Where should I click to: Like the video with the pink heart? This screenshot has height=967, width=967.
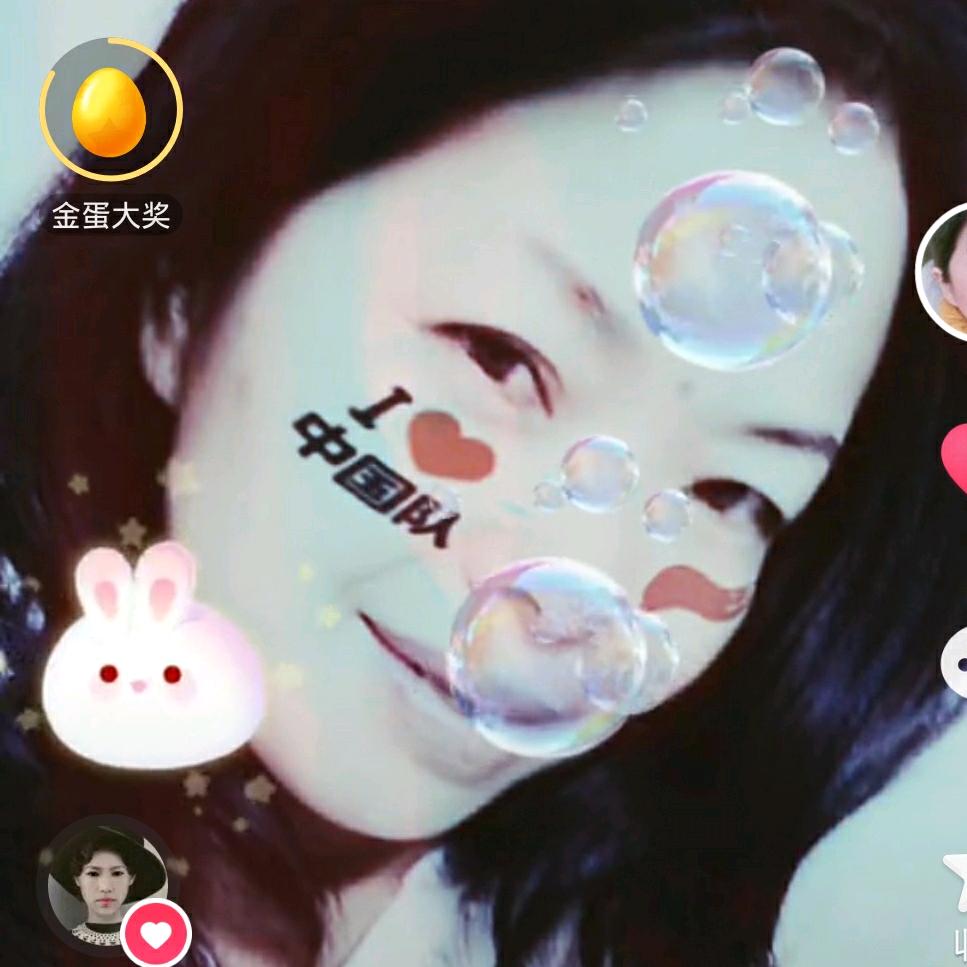(955, 459)
